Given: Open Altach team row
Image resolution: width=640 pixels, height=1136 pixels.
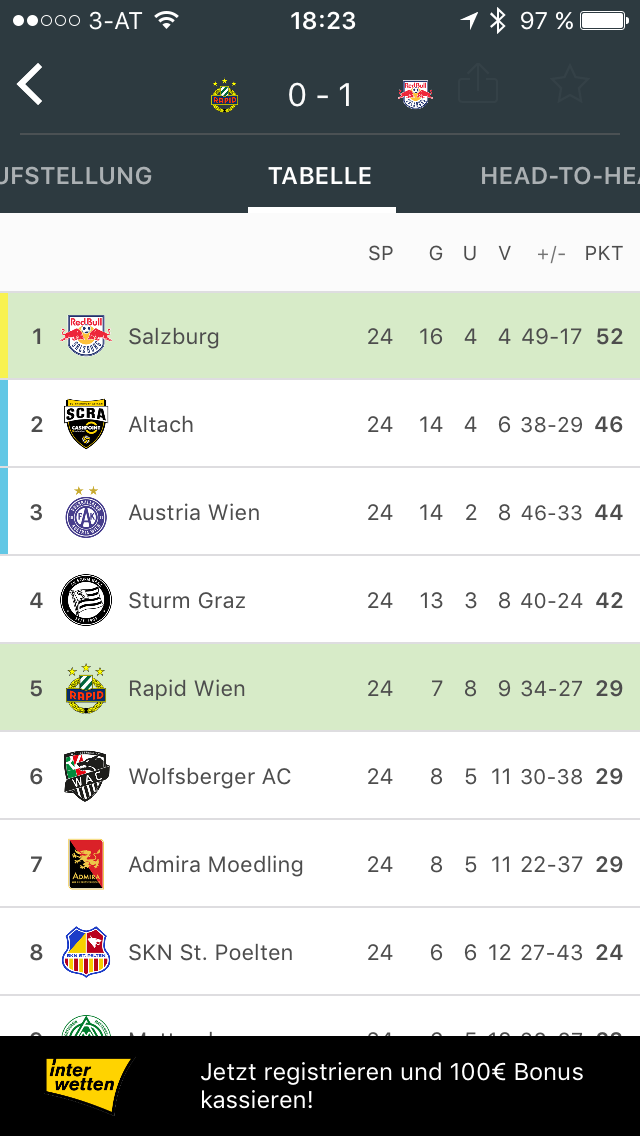Looking at the screenshot, I should click(320, 424).
